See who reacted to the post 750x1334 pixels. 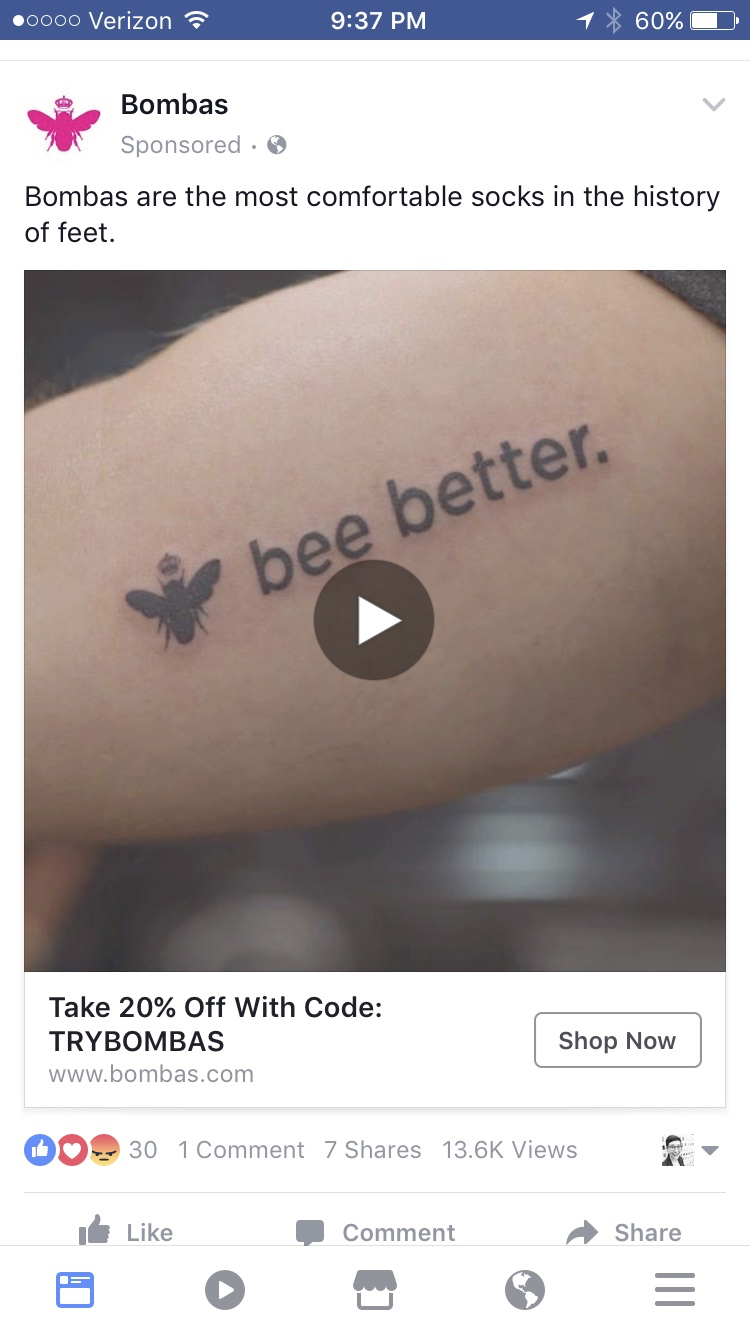pos(90,1150)
